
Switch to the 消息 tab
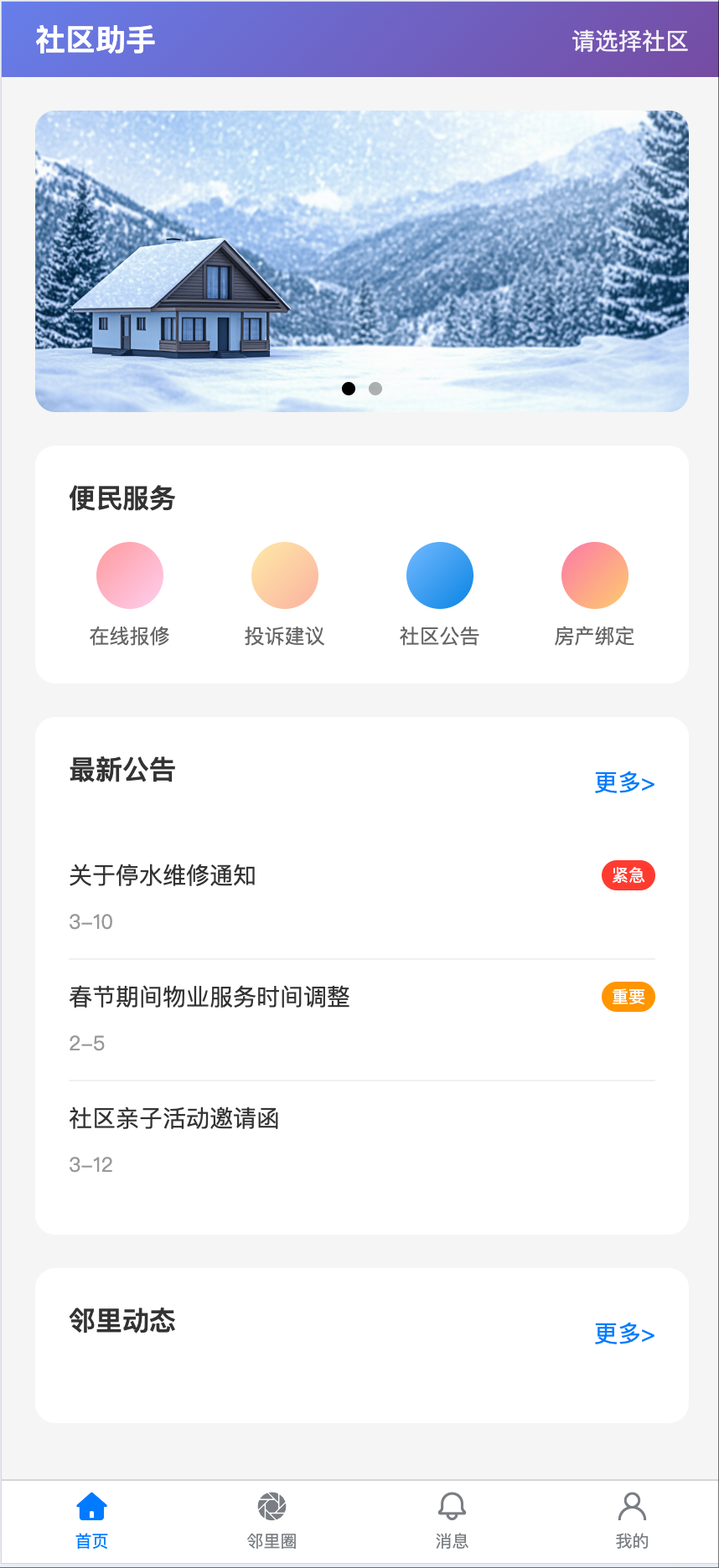[452, 1519]
